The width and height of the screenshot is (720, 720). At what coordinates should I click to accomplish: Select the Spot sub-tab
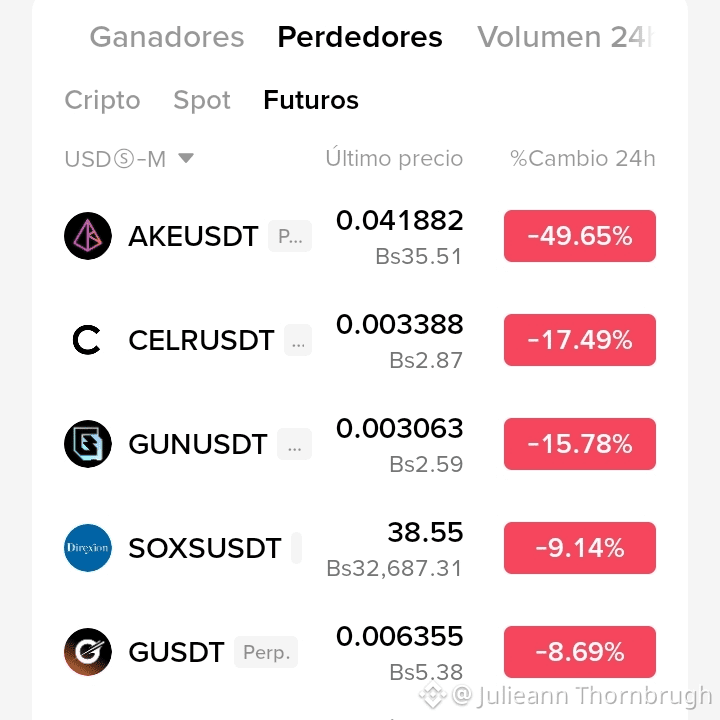202,100
